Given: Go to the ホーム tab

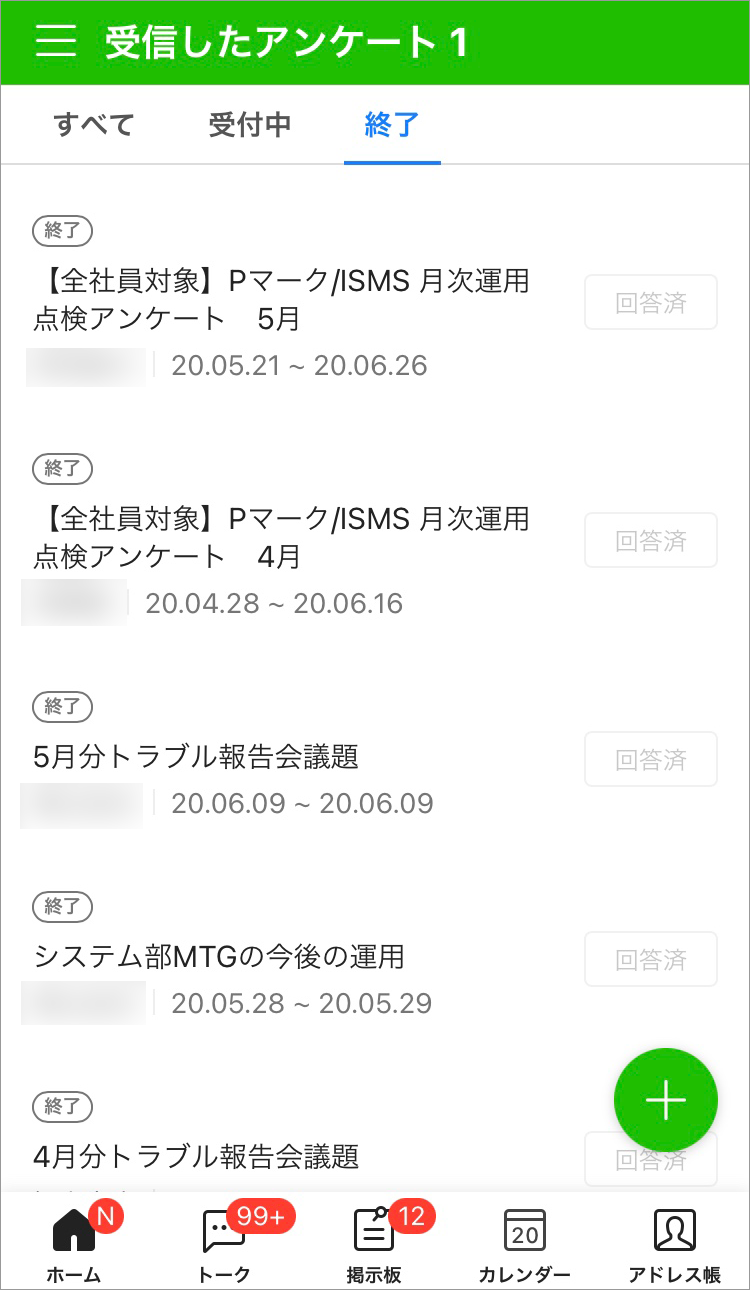Looking at the screenshot, I should click(x=74, y=1243).
